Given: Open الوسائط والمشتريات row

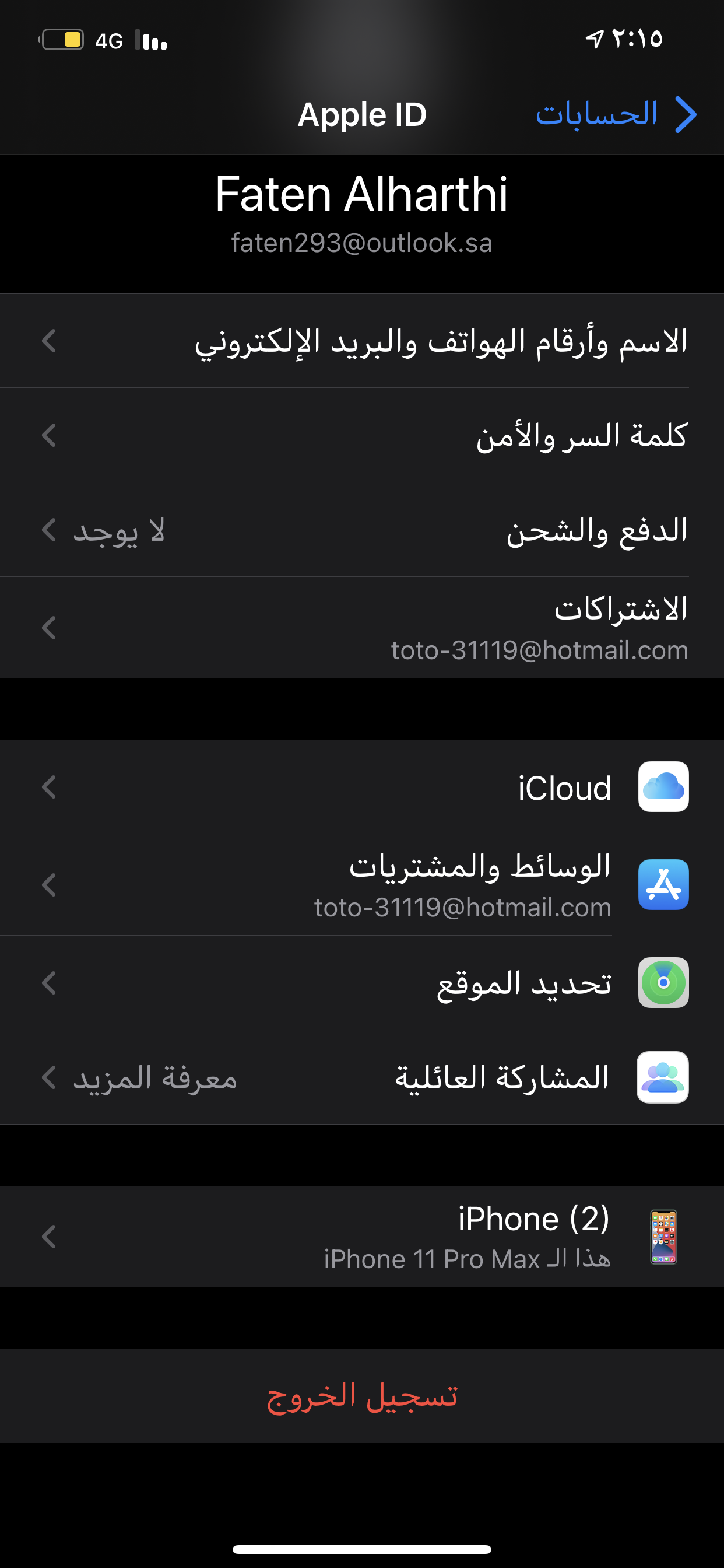Looking at the screenshot, I should (x=362, y=884).
